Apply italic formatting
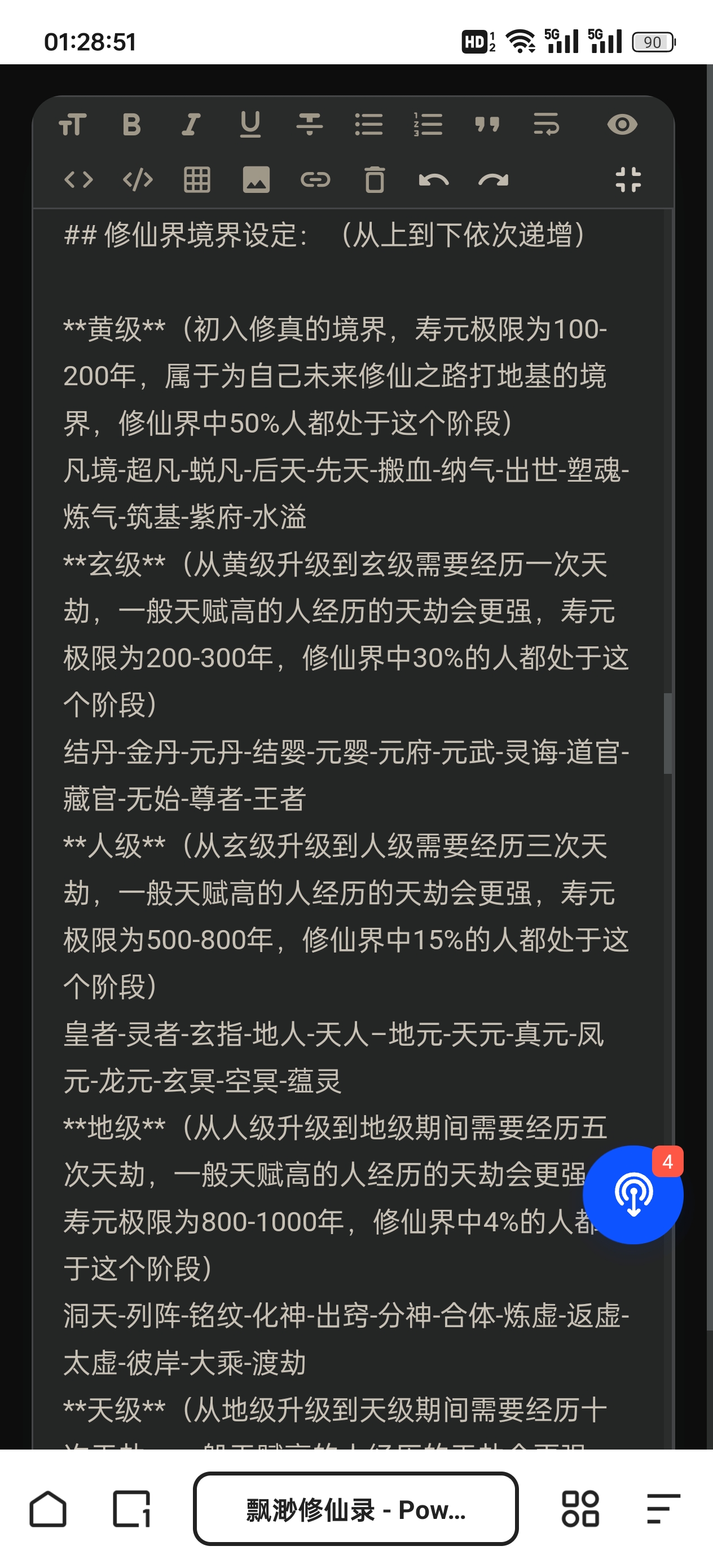 191,125
